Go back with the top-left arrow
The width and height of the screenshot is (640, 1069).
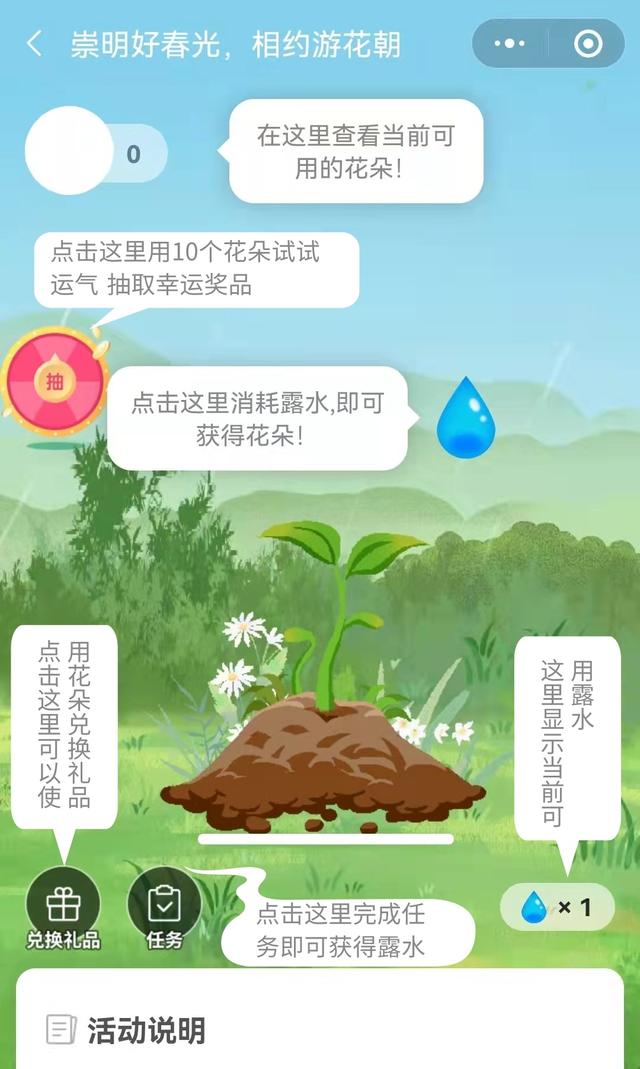[x=34, y=44]
